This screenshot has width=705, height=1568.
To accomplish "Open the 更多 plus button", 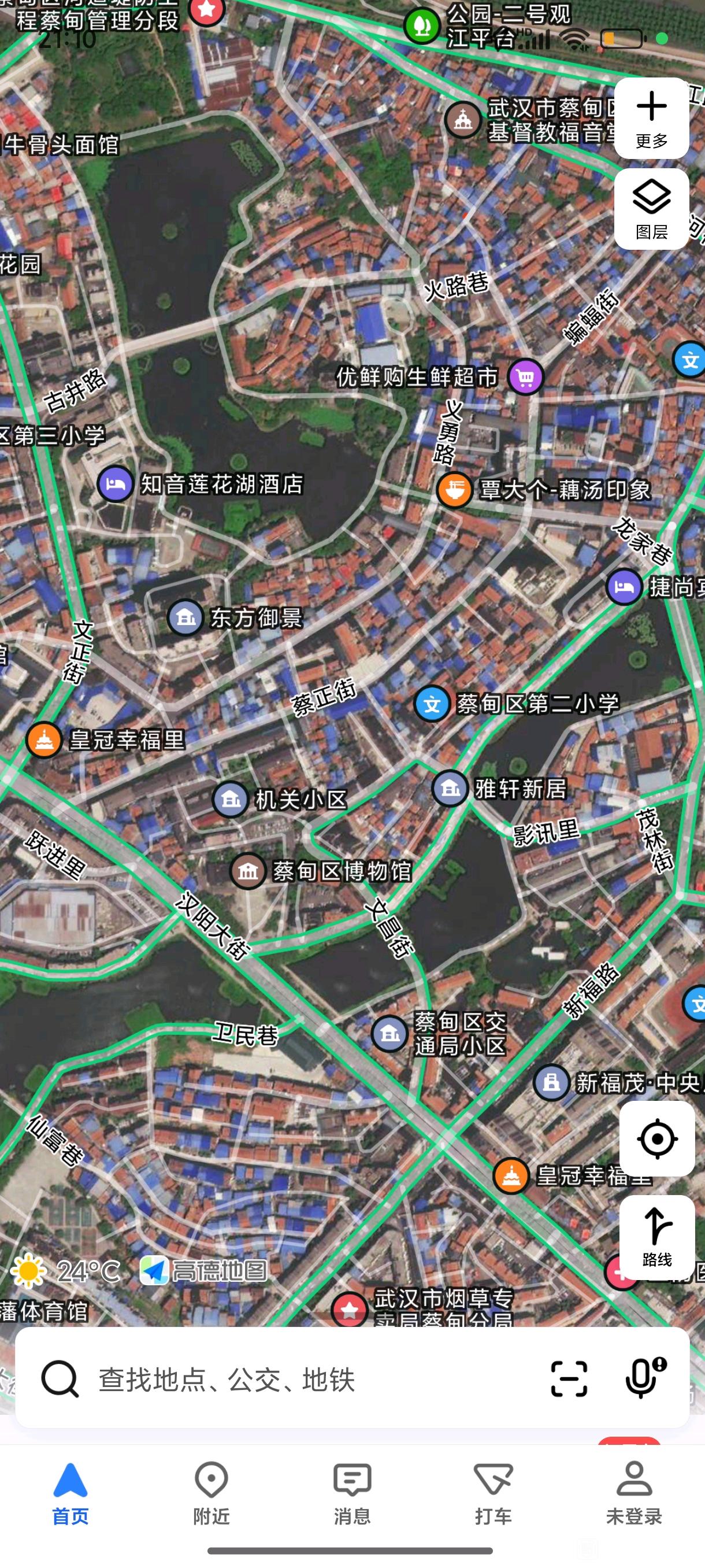I will pyautogui.click(x=651, y=118).
